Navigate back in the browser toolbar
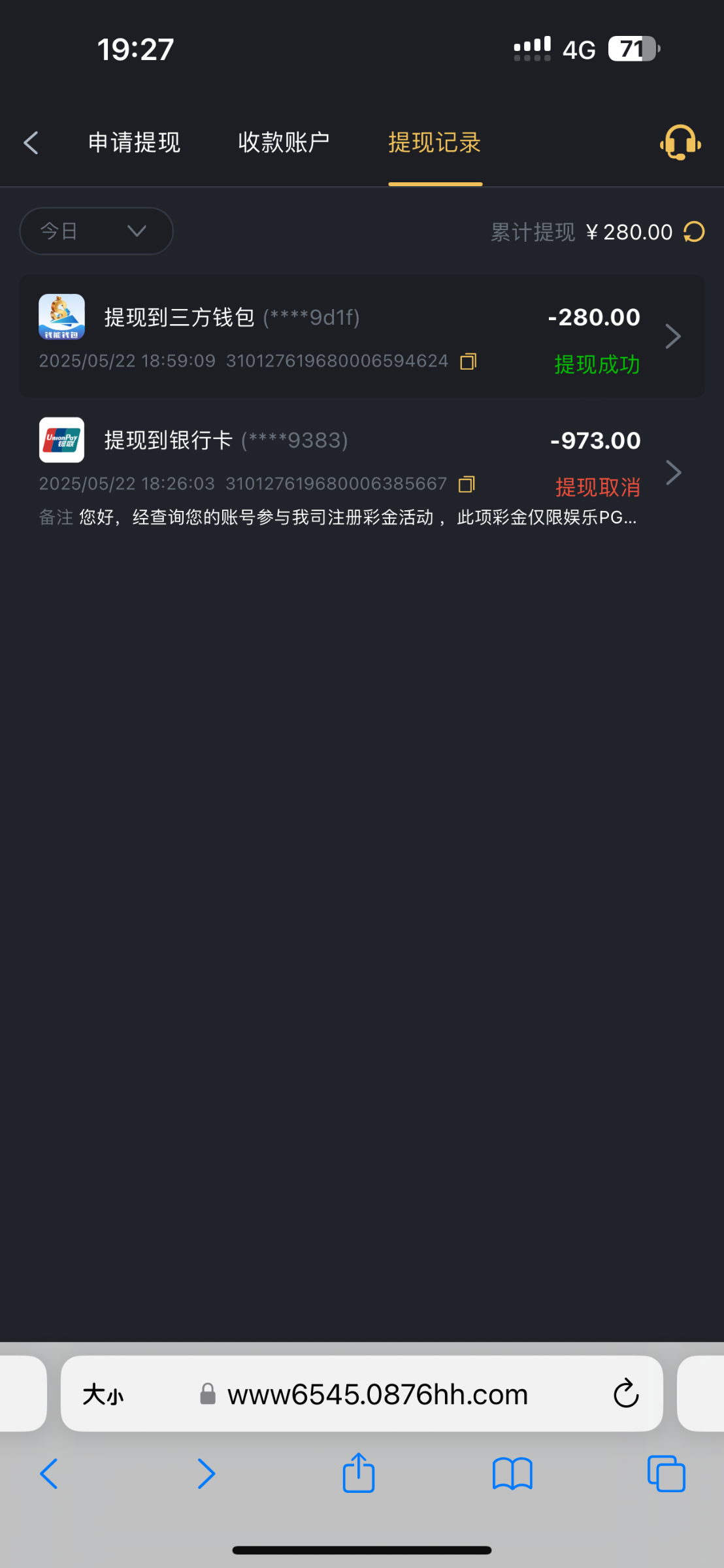 click(49, 1474)
